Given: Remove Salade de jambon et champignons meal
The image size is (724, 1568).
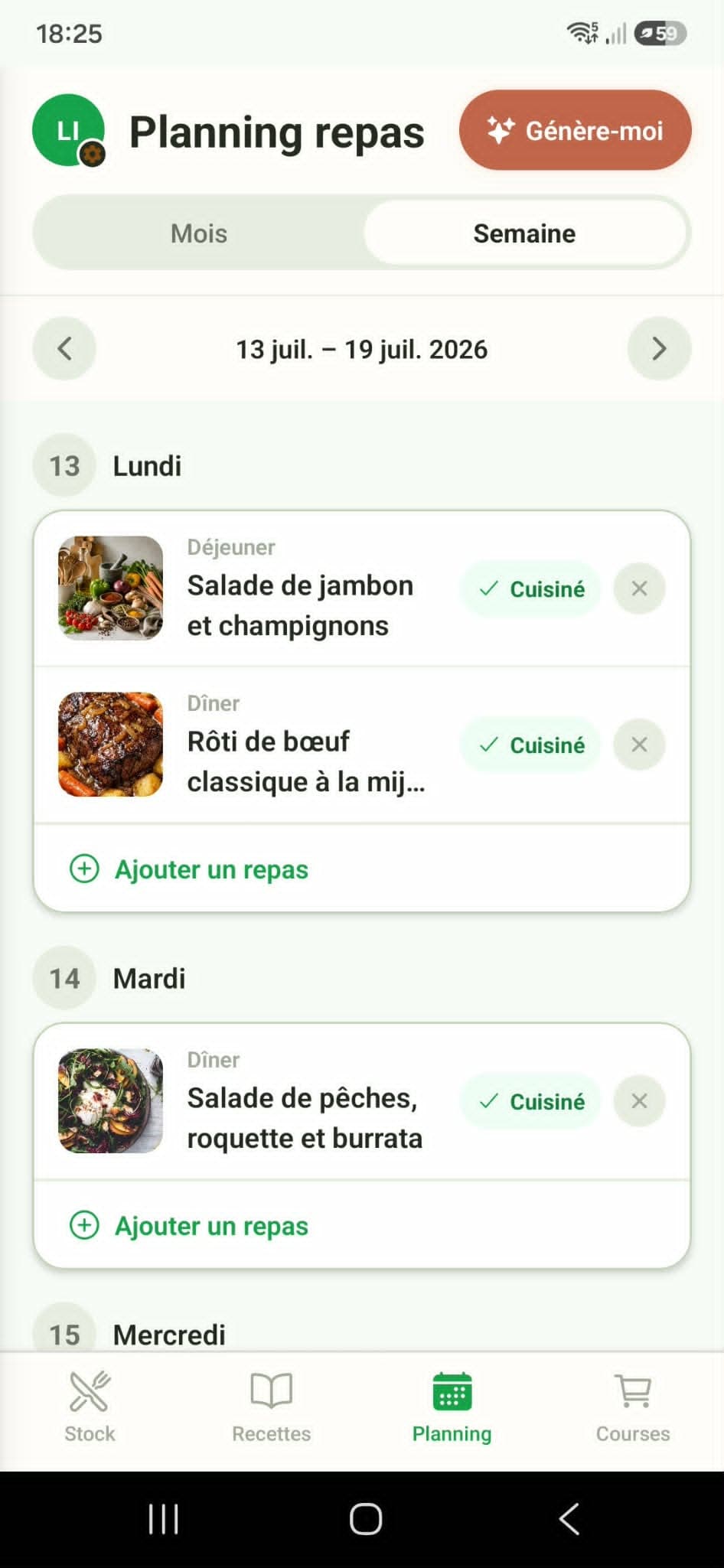Looking at the screenshot, I should pyautogui.click(x=639, y=588).
